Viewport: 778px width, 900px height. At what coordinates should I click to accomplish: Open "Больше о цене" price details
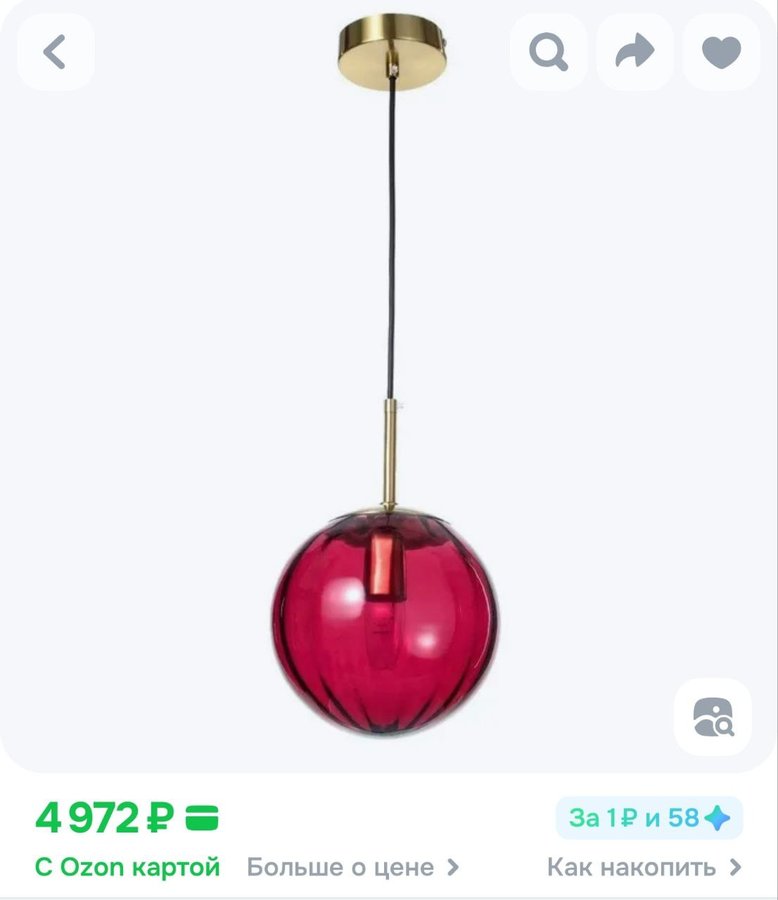[352, 866]
